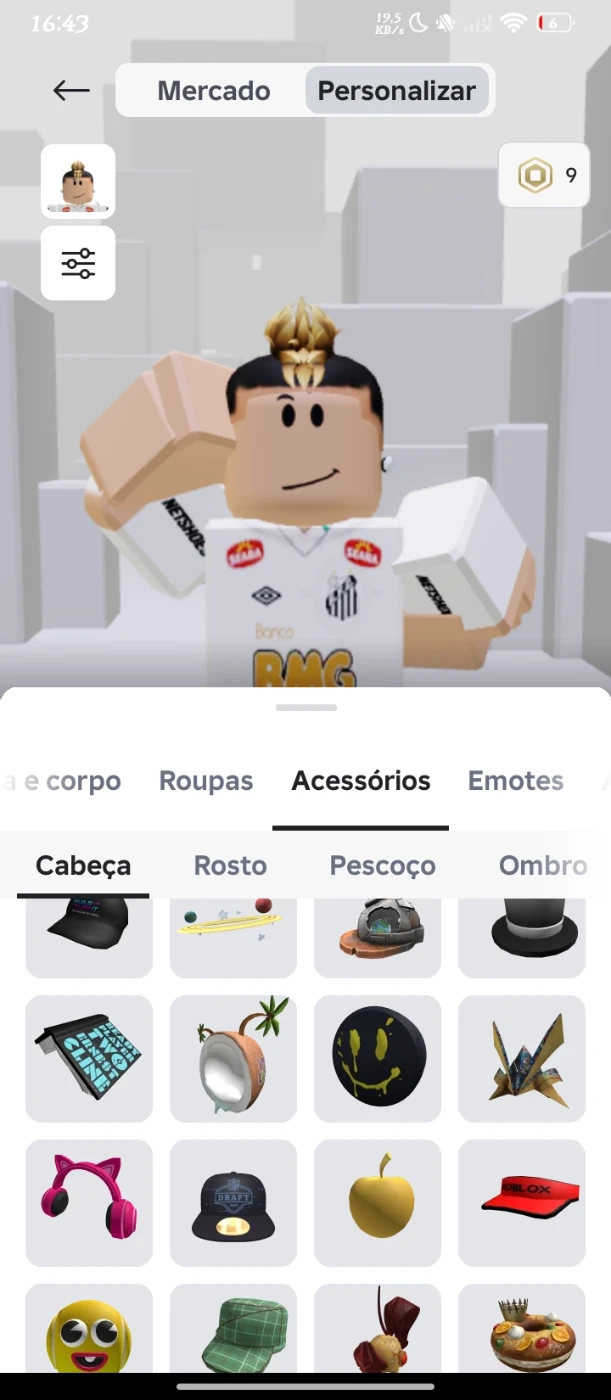Switch to the Roupas category
The height and width of the screenshot is (1400, 611).
pyautogui.click(x=206, y=781)
